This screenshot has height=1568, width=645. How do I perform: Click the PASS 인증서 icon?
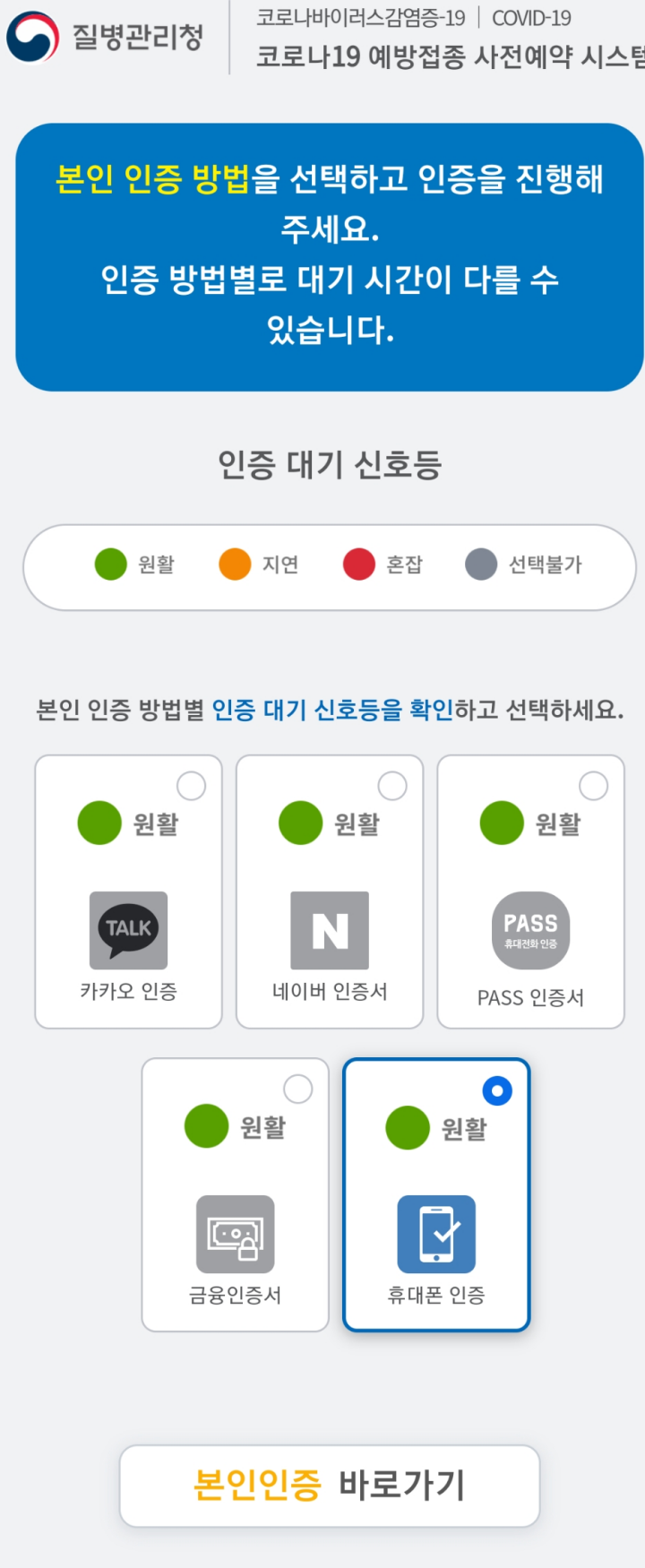[529, 930]
